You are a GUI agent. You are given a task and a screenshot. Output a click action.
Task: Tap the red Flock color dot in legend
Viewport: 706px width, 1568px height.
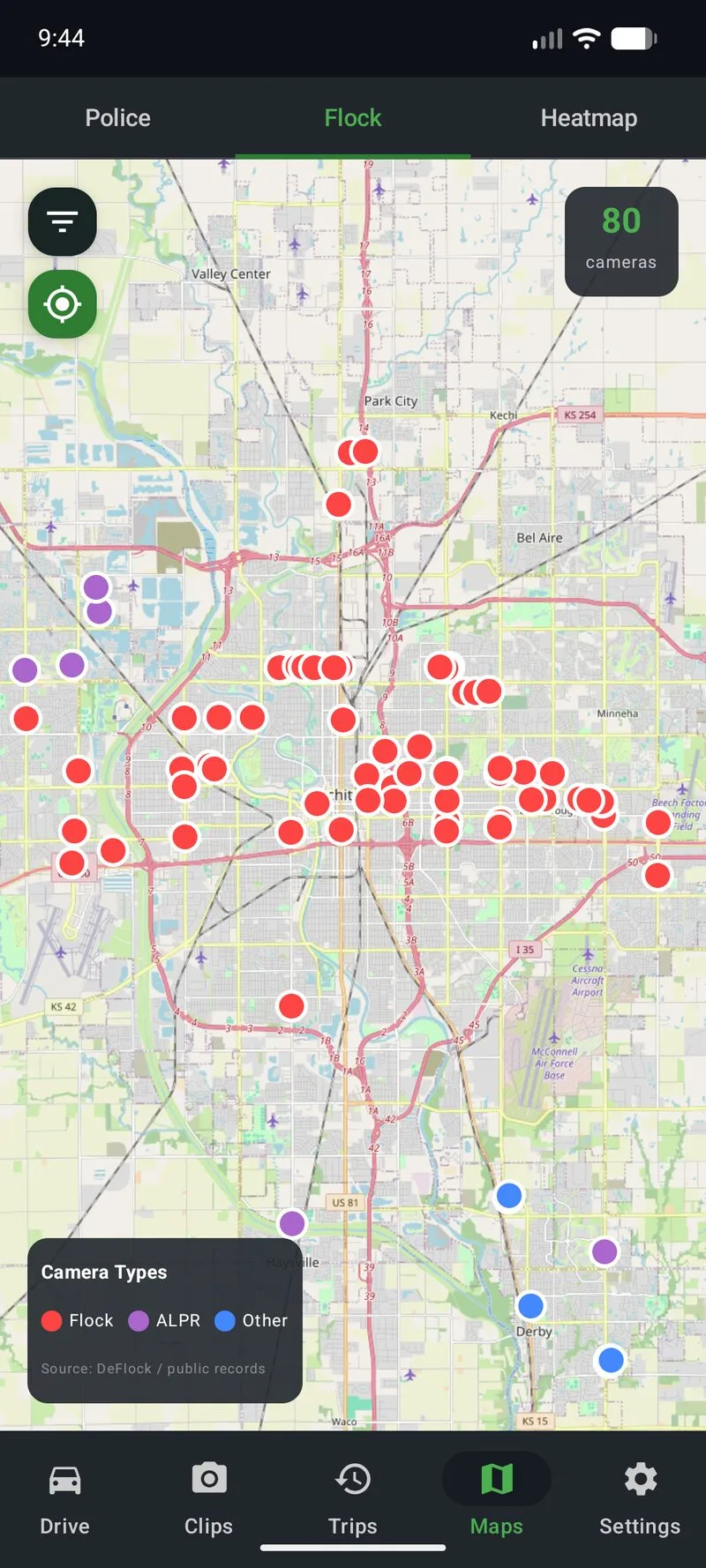pos(52,1320)
